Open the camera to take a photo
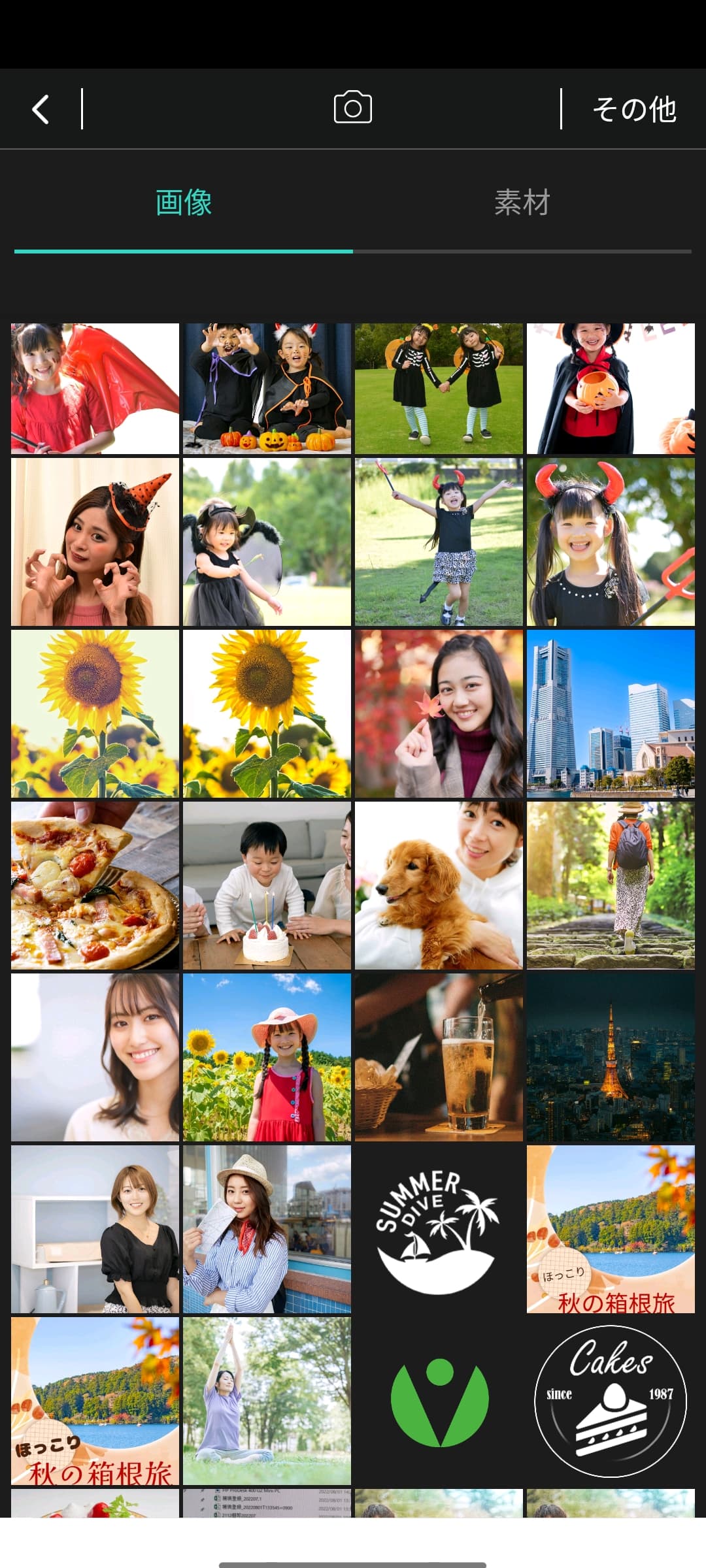Viewport: 706px width, 1568px height. [352, 108]
